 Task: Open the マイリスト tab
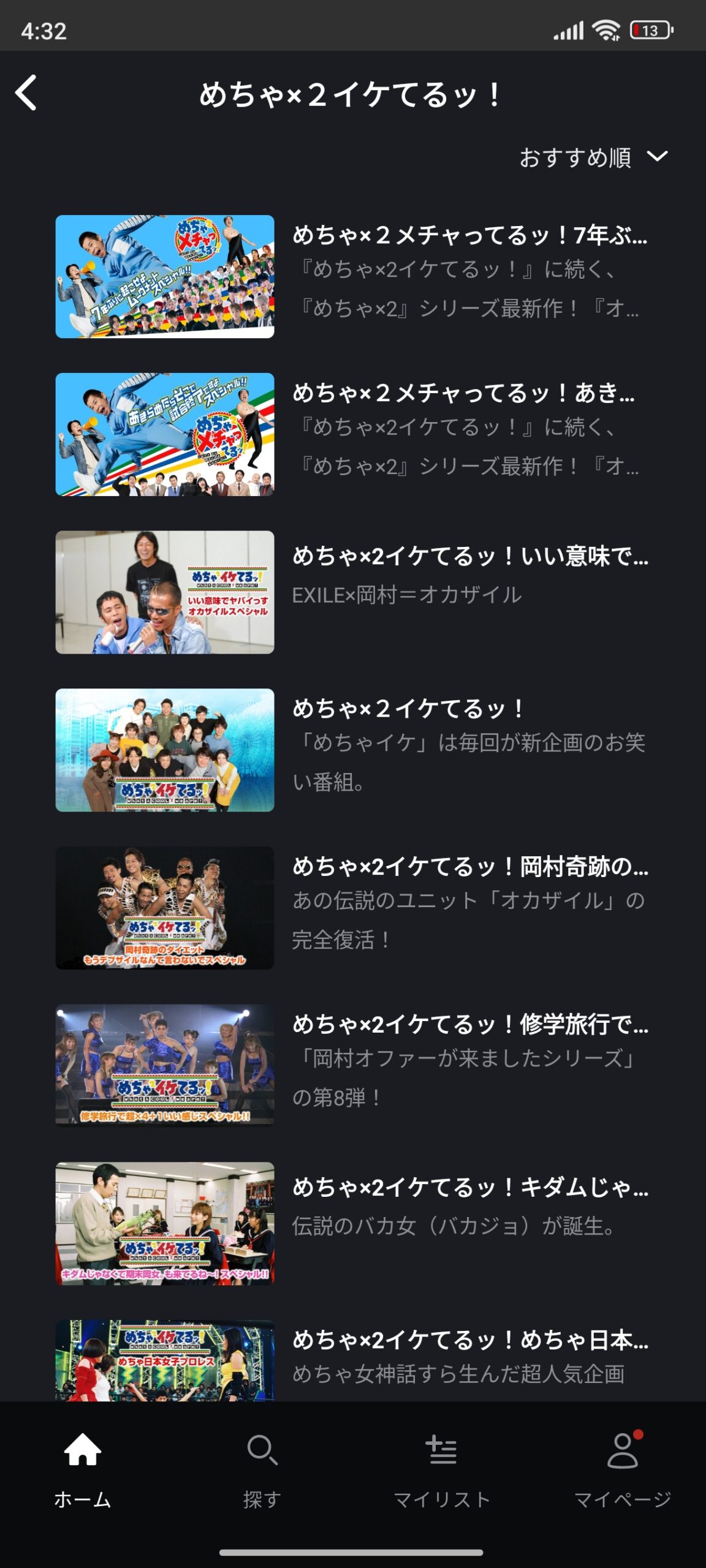pyautogui.click(x=442, y=1470)
